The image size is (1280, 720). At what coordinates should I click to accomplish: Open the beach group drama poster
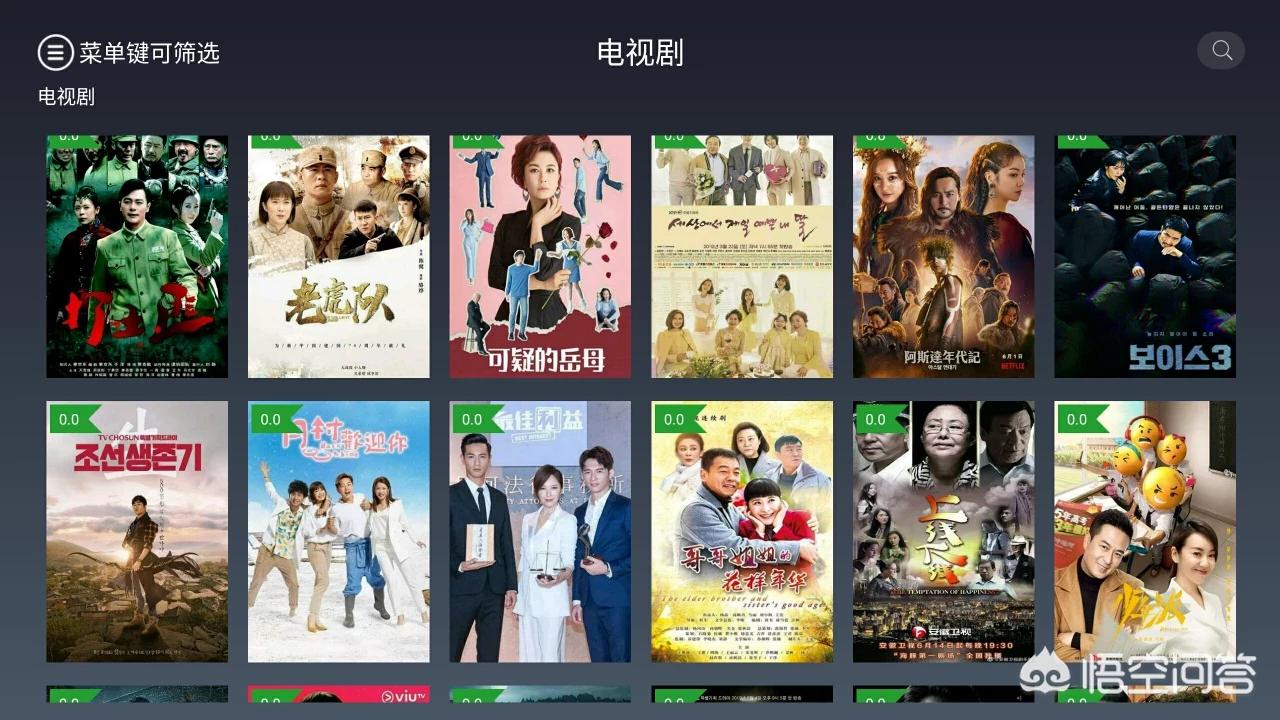tap(338, 531)
